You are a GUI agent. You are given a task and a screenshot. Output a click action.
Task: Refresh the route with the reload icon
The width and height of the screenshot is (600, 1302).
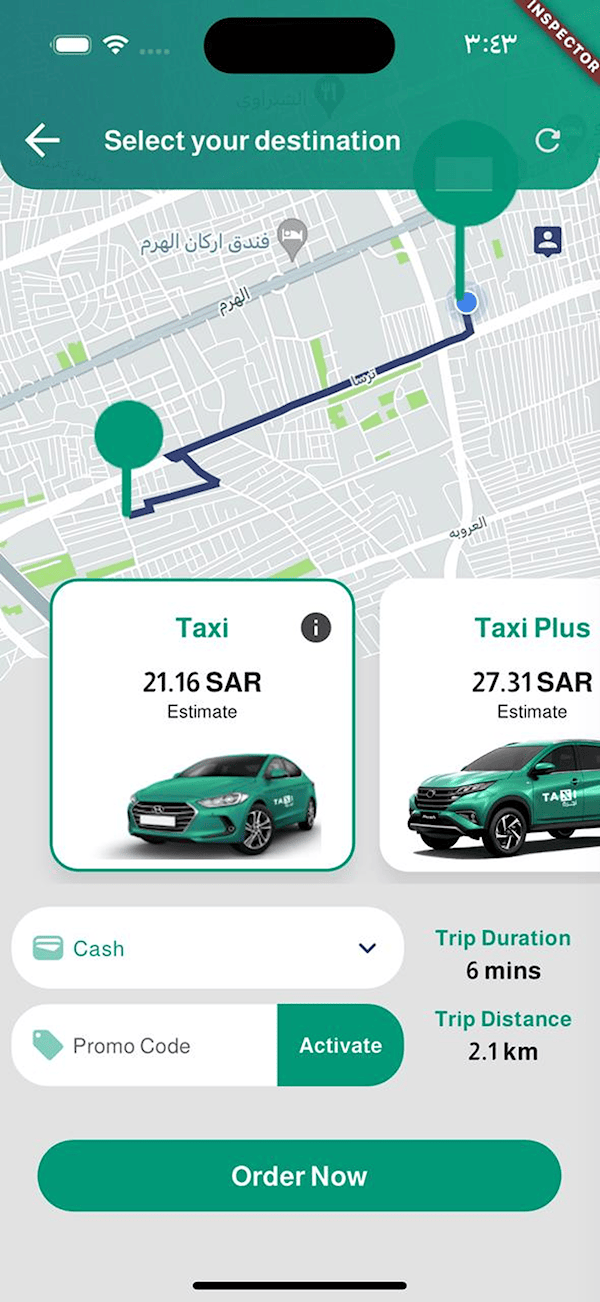547,141
